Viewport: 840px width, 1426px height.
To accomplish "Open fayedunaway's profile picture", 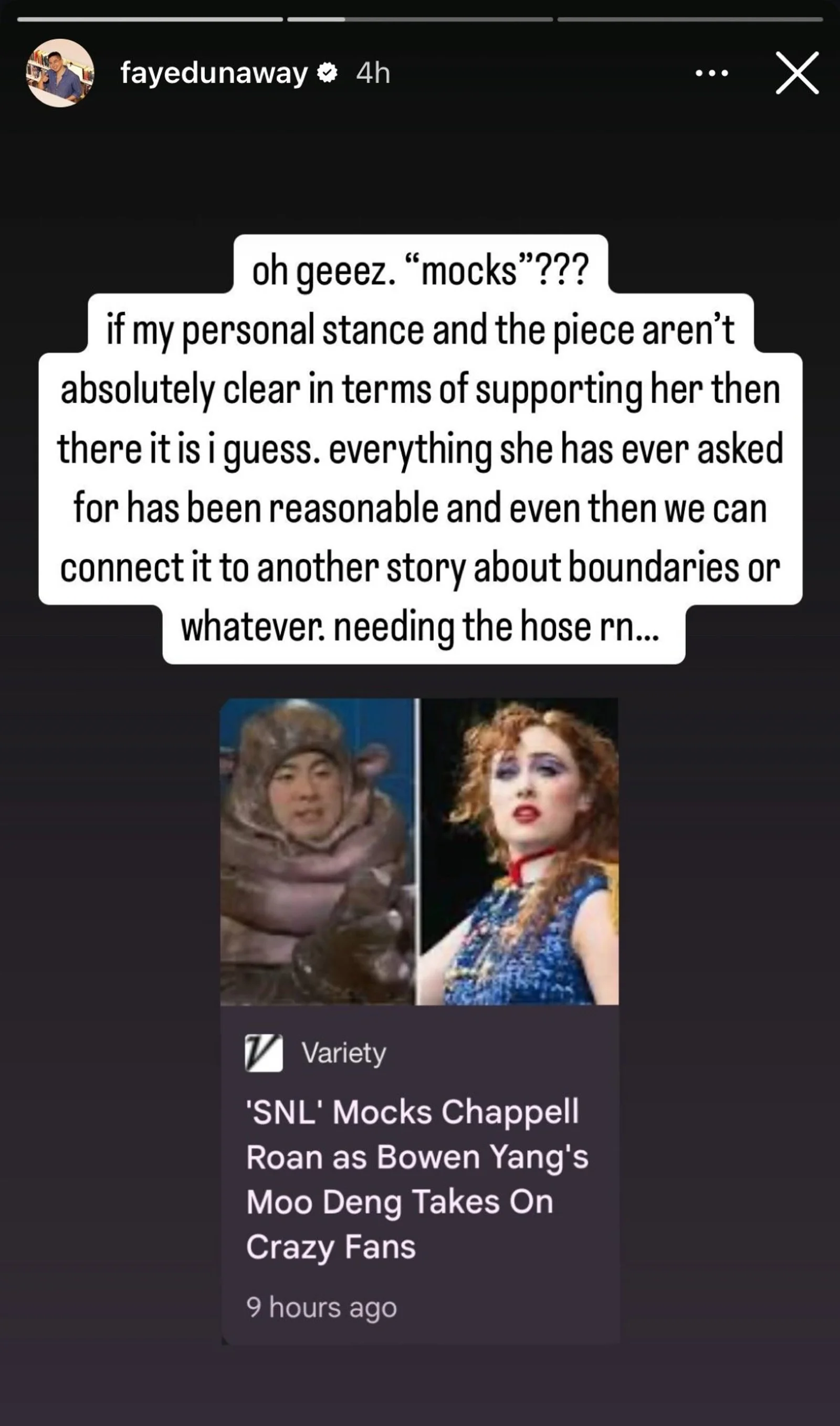I will (x=59, y=73).
